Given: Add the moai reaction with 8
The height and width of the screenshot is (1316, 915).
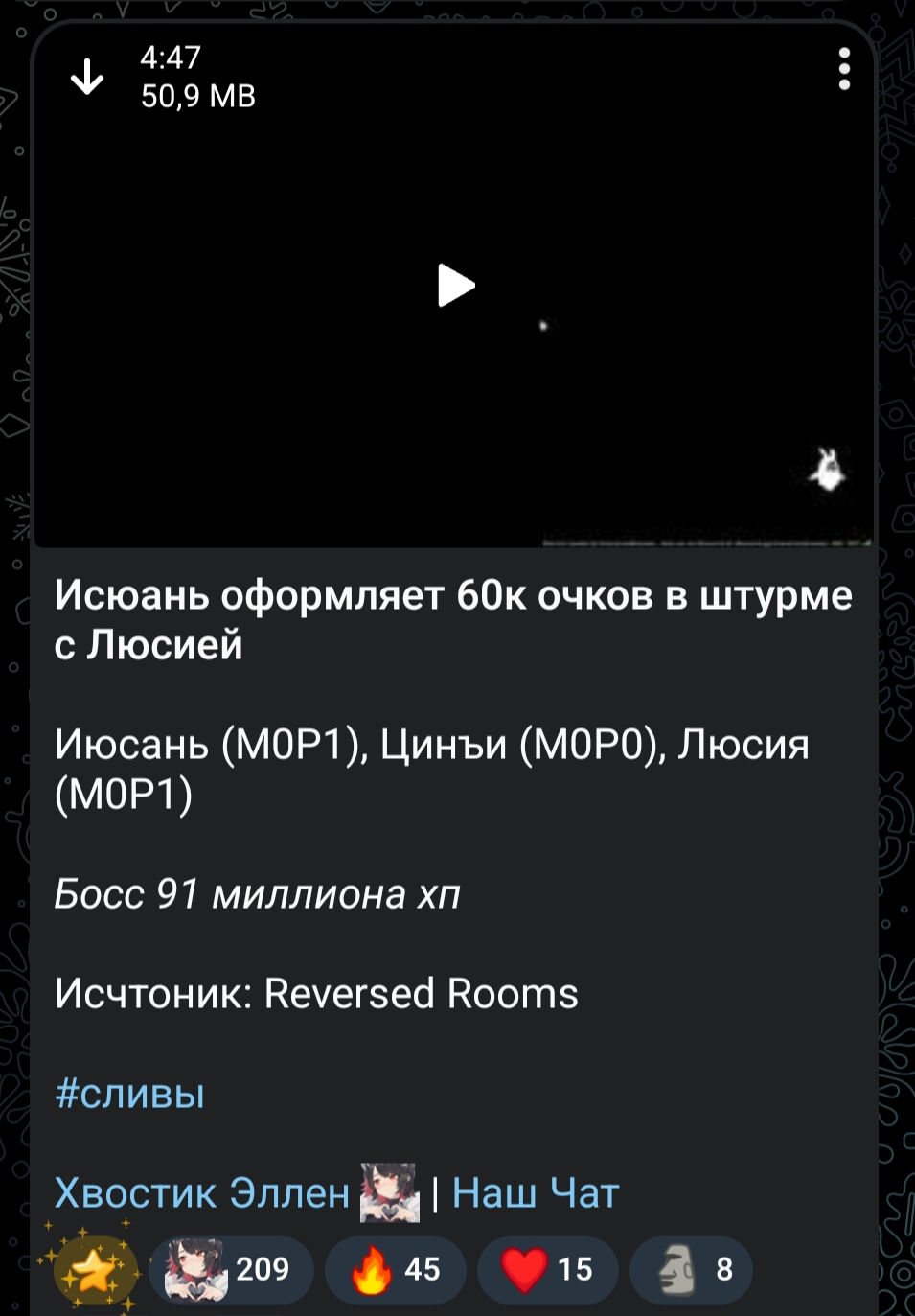Looking at the screenshot, I should 692,1270.
